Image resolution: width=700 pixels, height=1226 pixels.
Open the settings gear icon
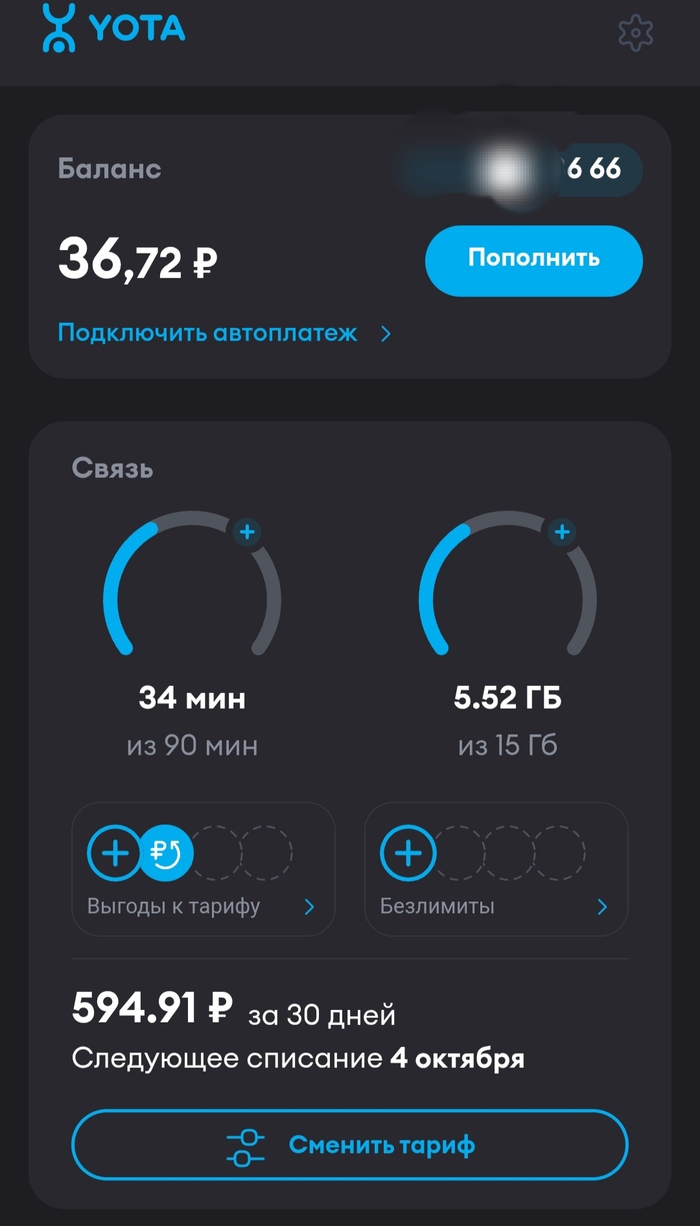(x=636, y=33)
